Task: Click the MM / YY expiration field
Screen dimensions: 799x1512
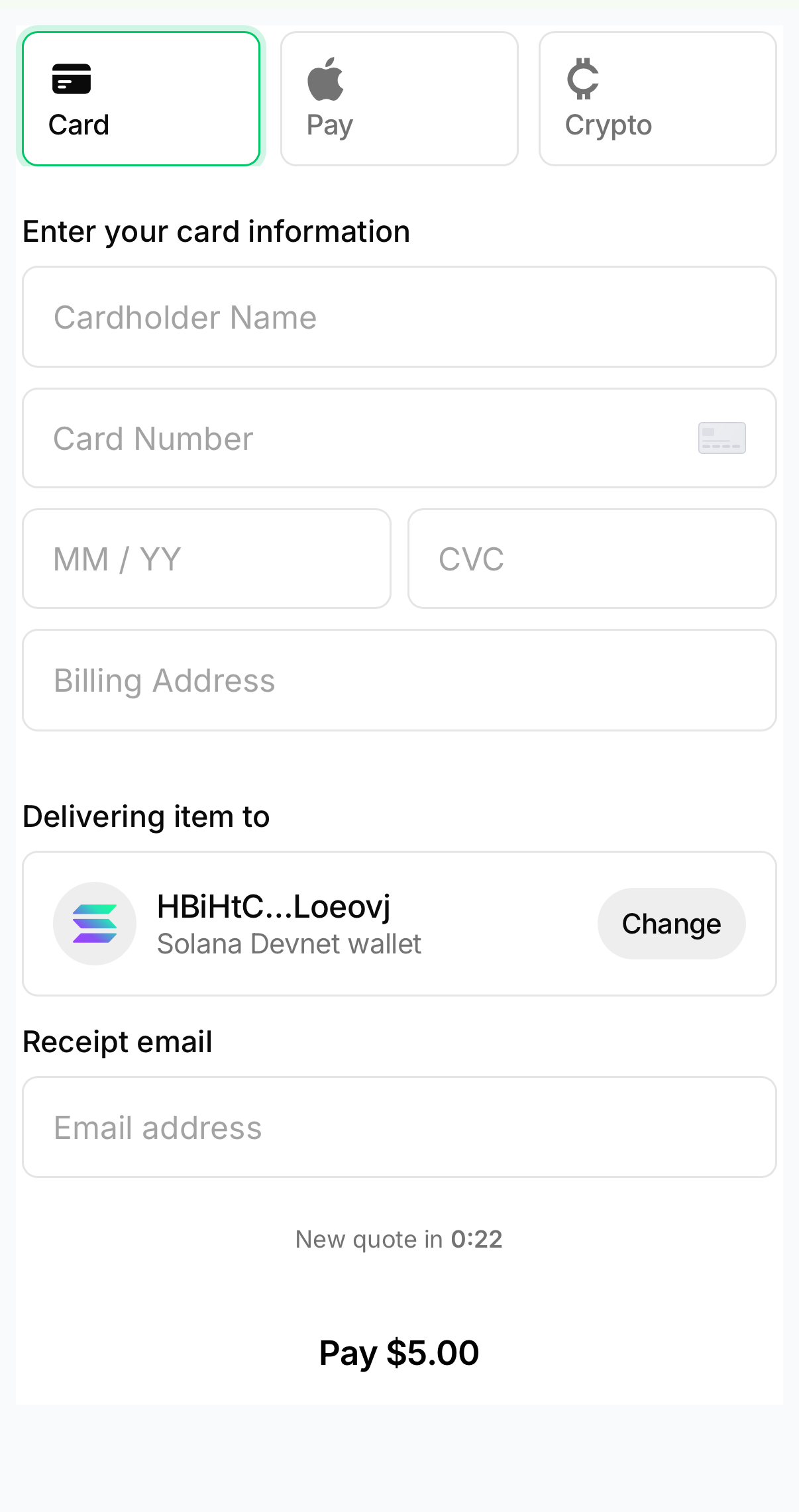Action: [207, 558]
